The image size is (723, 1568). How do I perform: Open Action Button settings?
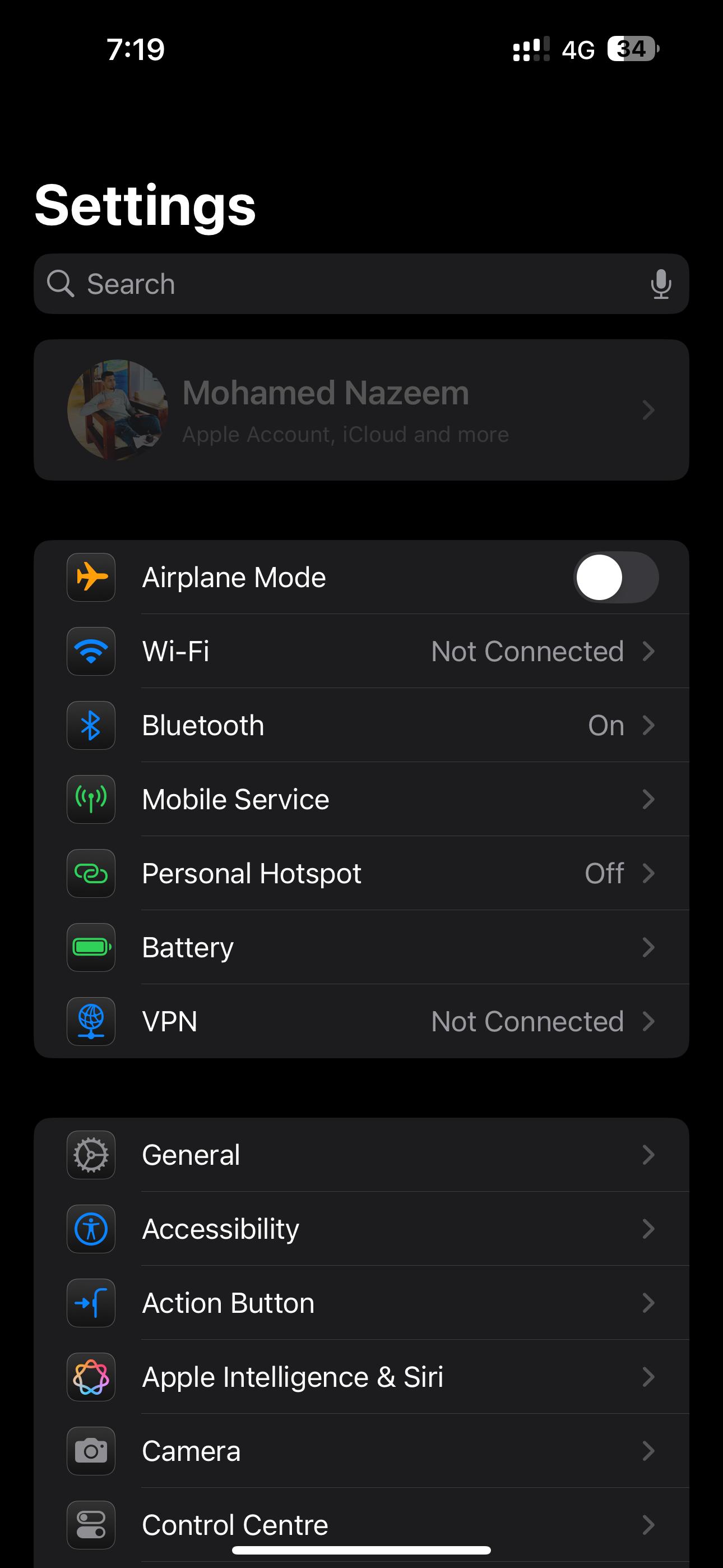point(361,1303)
